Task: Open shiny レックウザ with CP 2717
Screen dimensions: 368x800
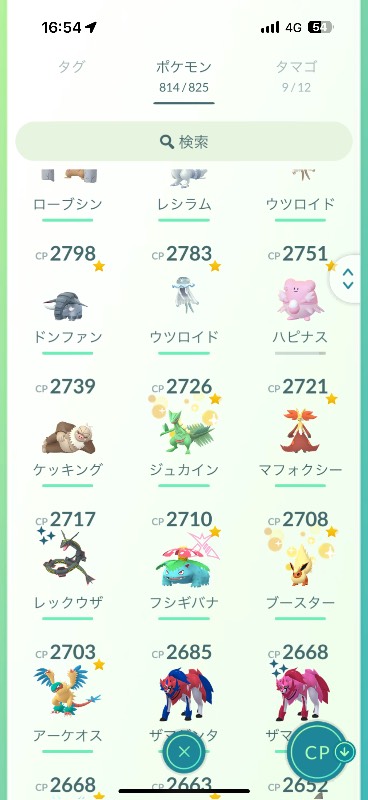Action: click(68, 566)
